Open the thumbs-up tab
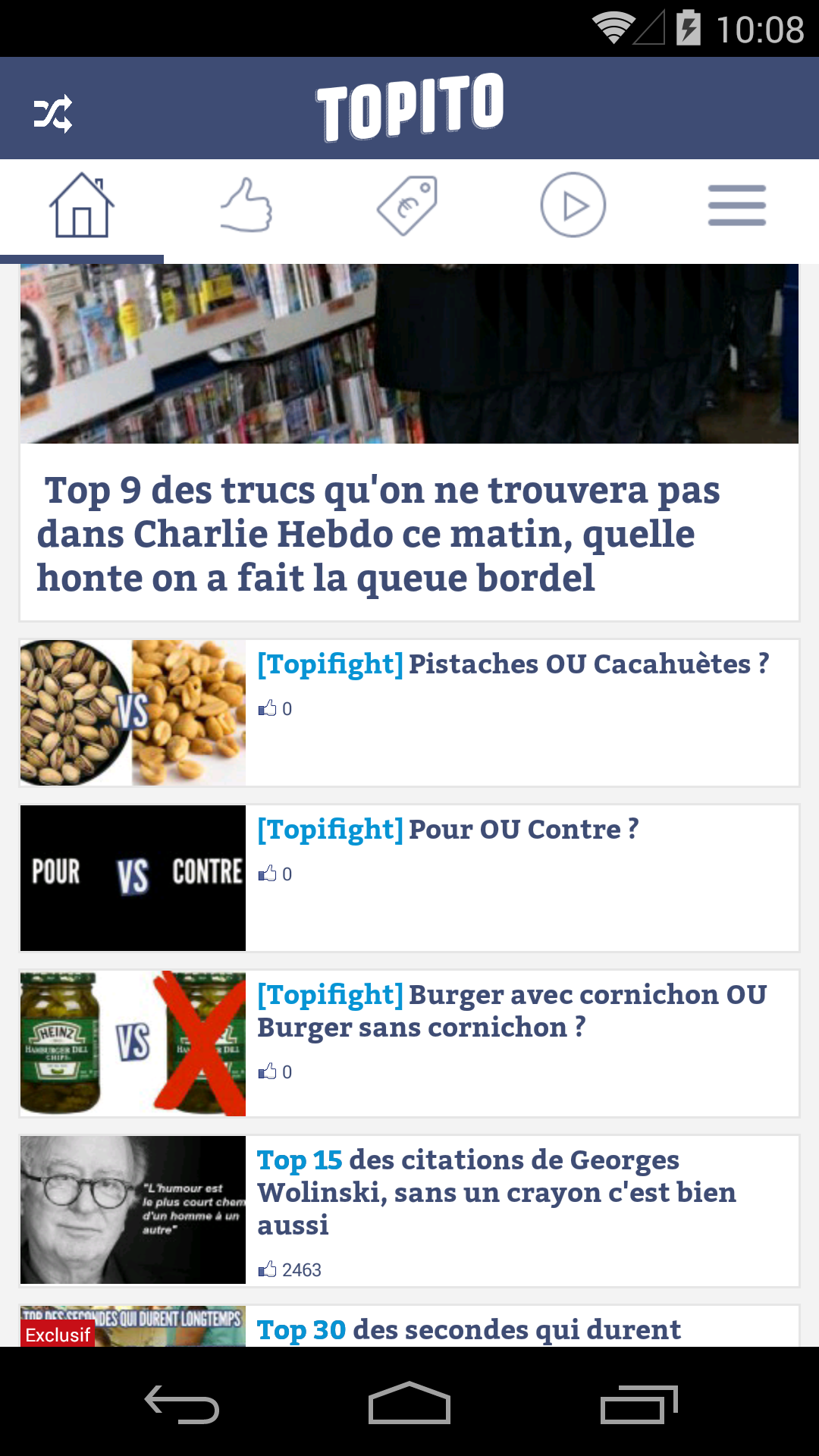 click(246, 206)
